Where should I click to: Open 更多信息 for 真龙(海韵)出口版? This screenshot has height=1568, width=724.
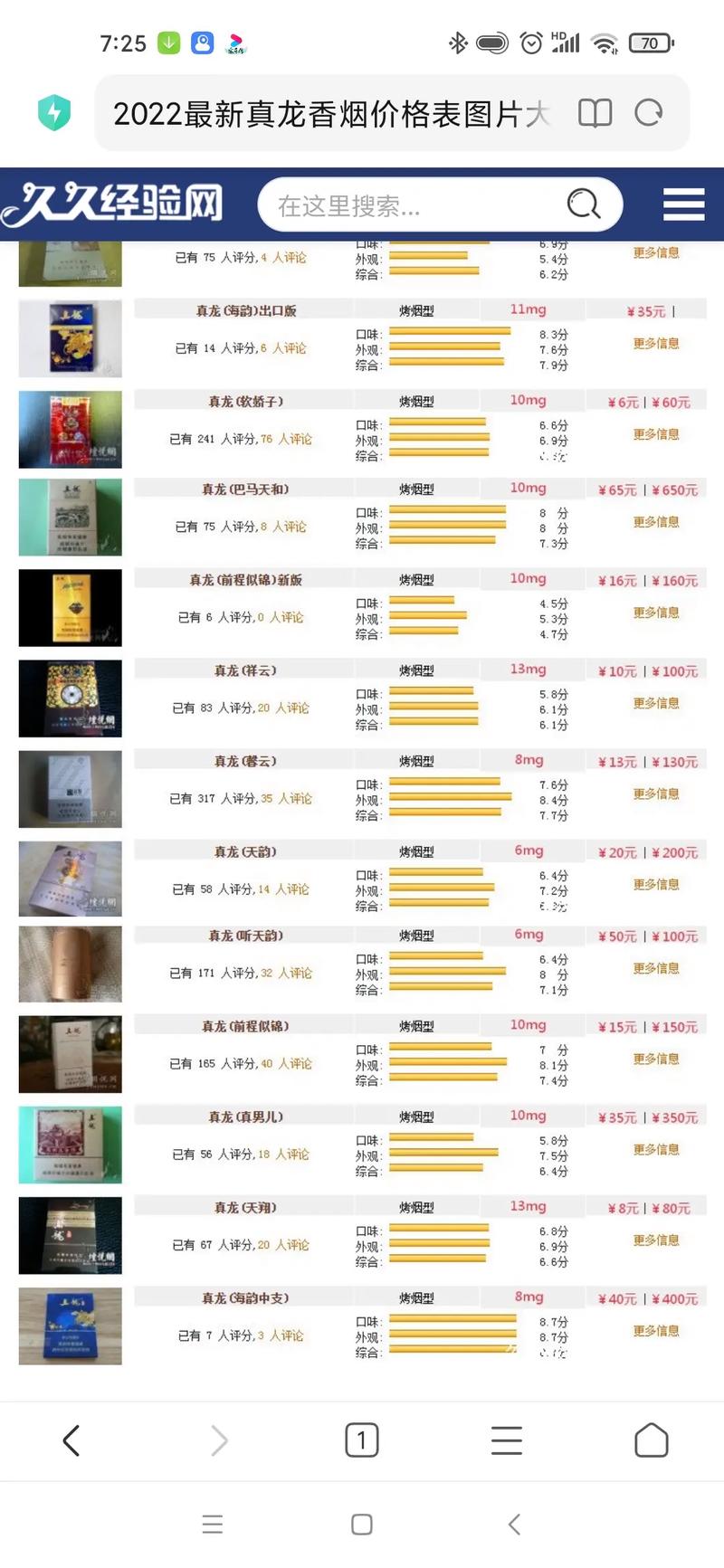pos(656,344)
